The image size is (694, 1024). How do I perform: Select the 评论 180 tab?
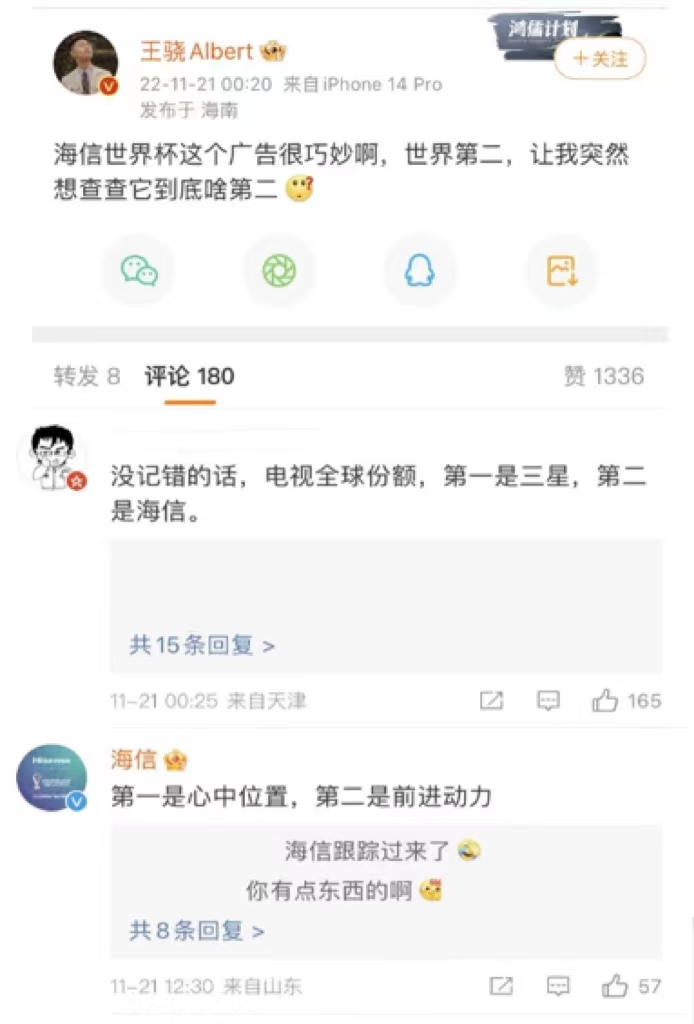pos(189,376)
